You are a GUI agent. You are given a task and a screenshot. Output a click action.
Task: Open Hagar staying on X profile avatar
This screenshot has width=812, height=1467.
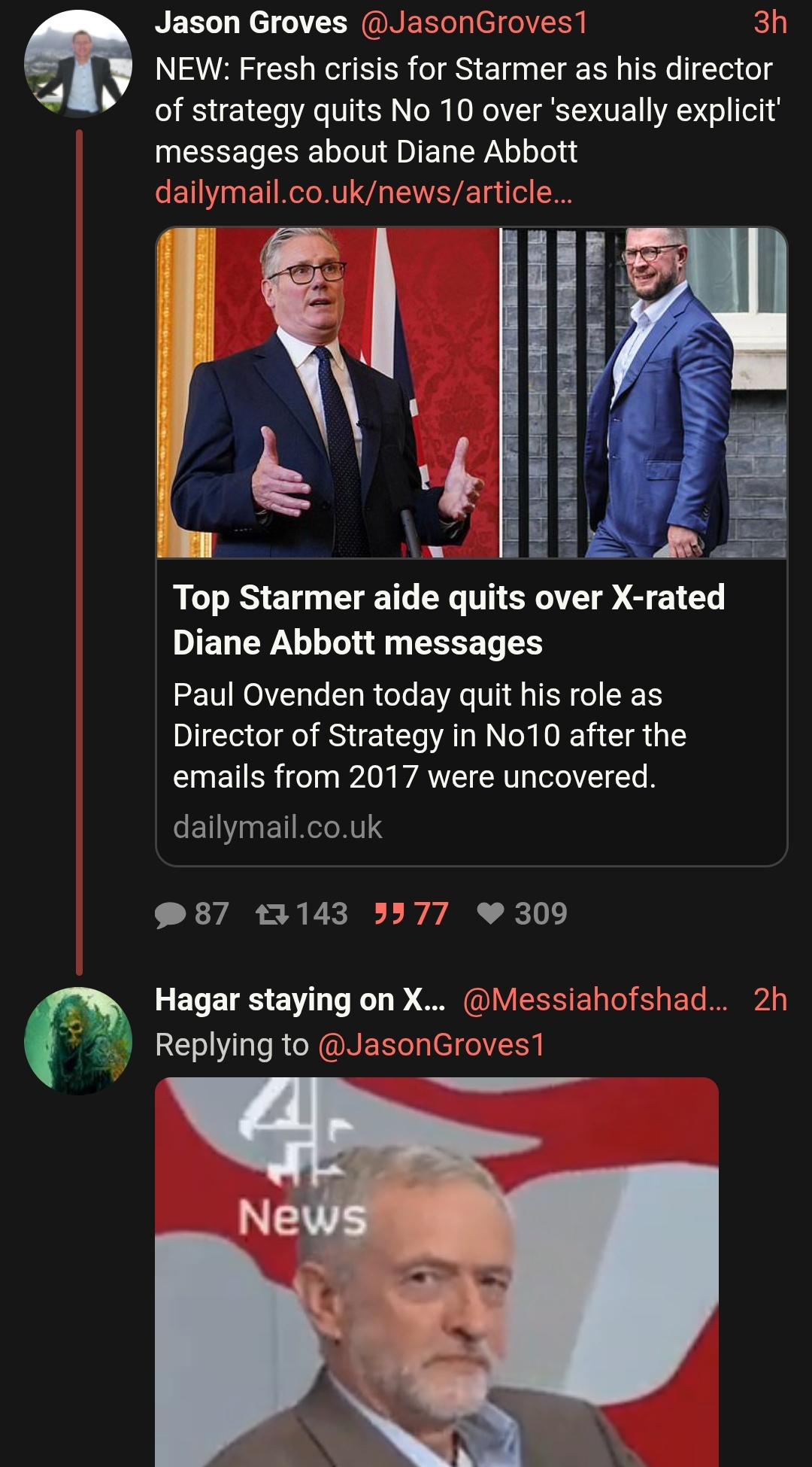78,1040
